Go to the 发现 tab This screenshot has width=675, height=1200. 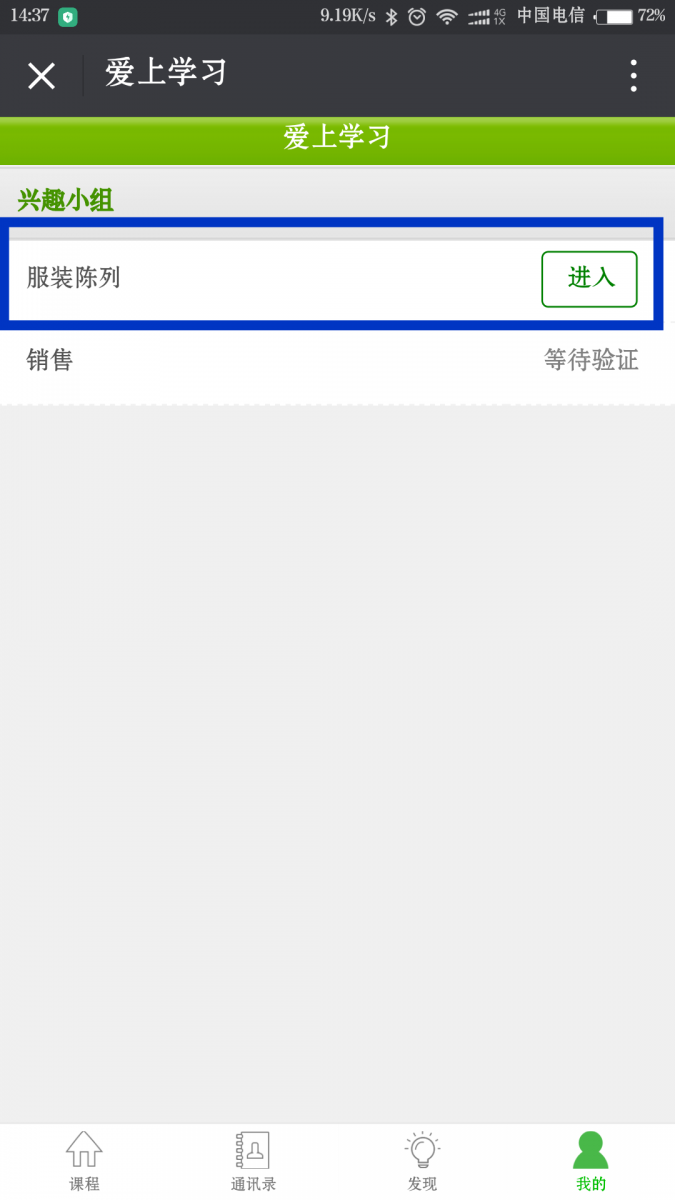pos(422,1161)
